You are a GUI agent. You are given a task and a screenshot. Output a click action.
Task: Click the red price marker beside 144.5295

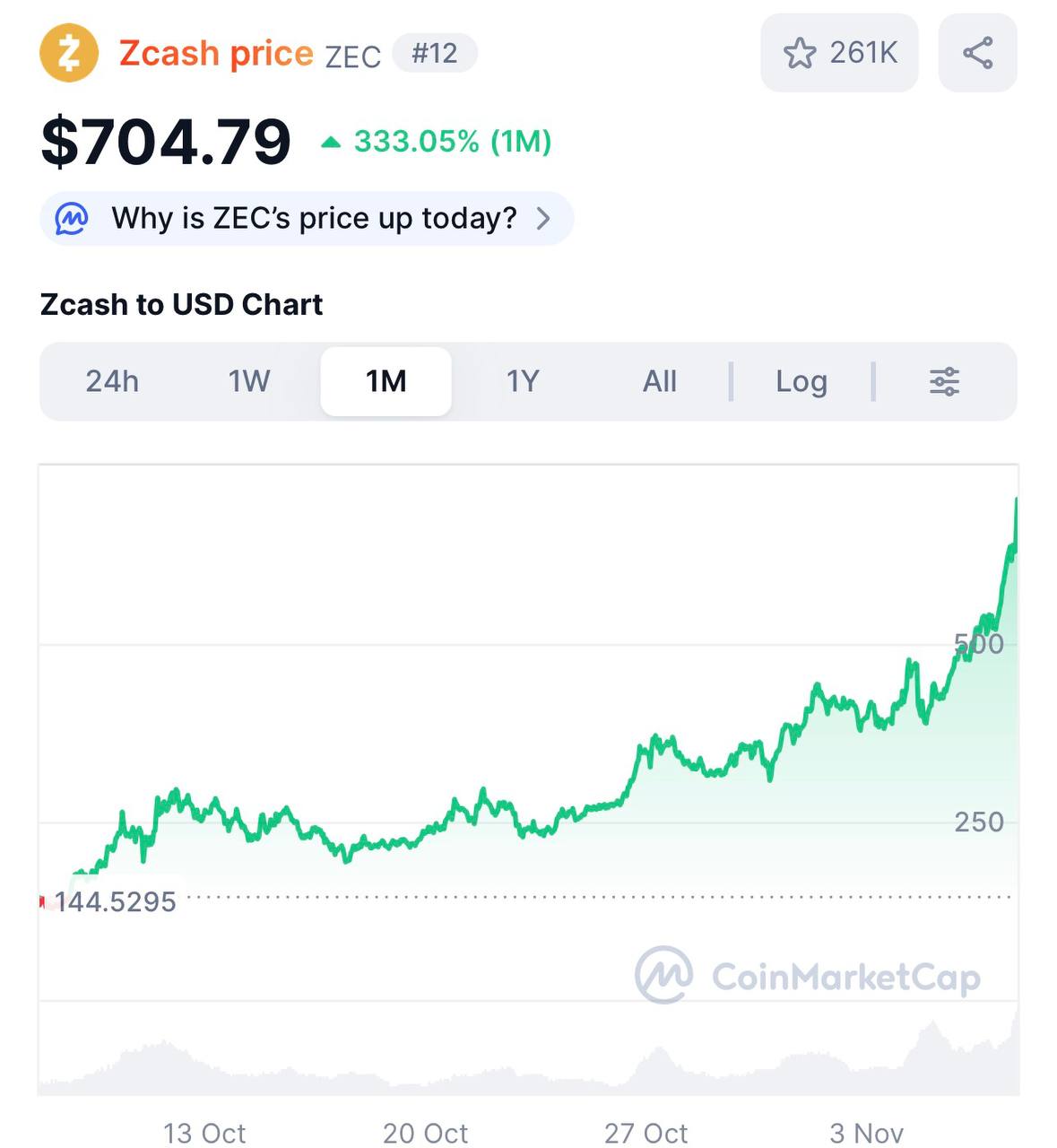pos(43,901)
